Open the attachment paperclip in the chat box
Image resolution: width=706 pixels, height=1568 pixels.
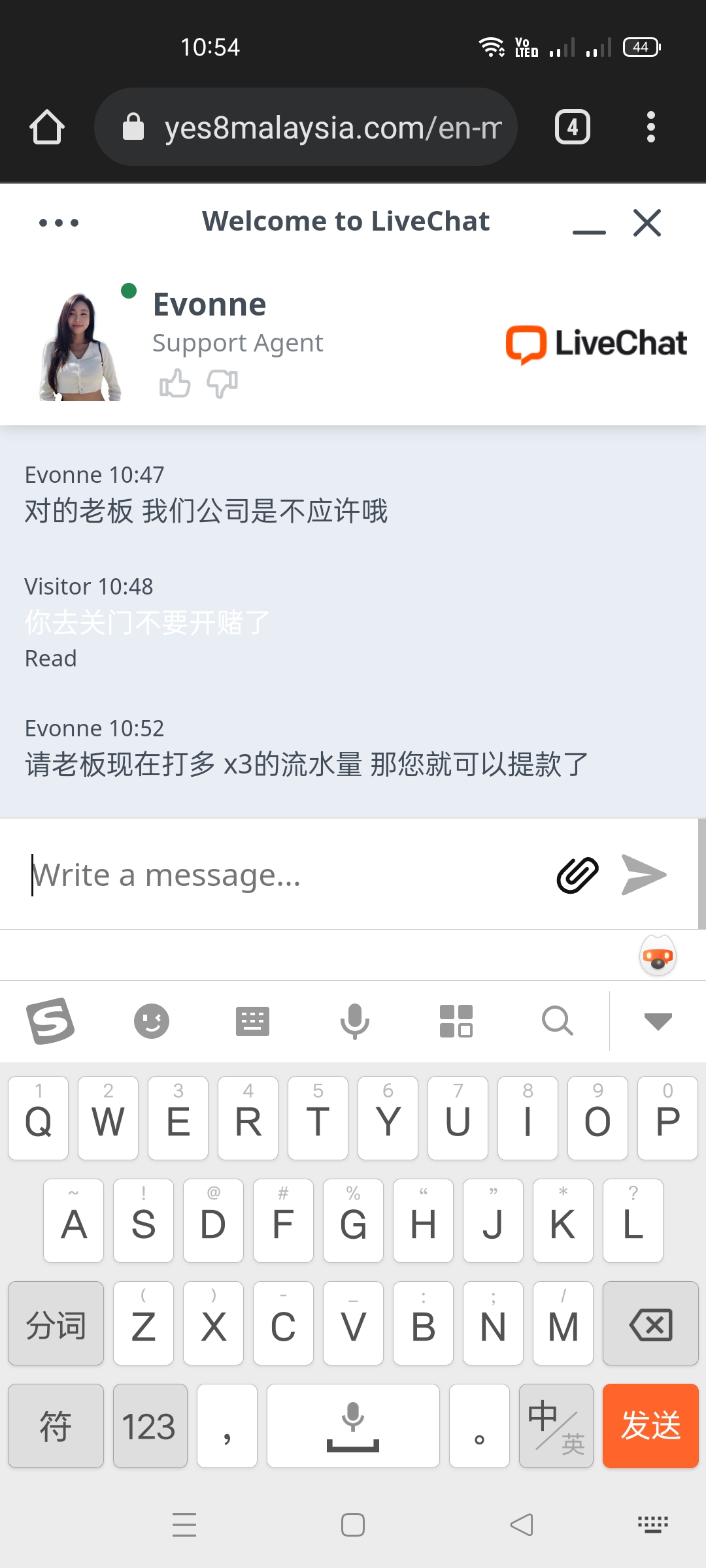576,875
